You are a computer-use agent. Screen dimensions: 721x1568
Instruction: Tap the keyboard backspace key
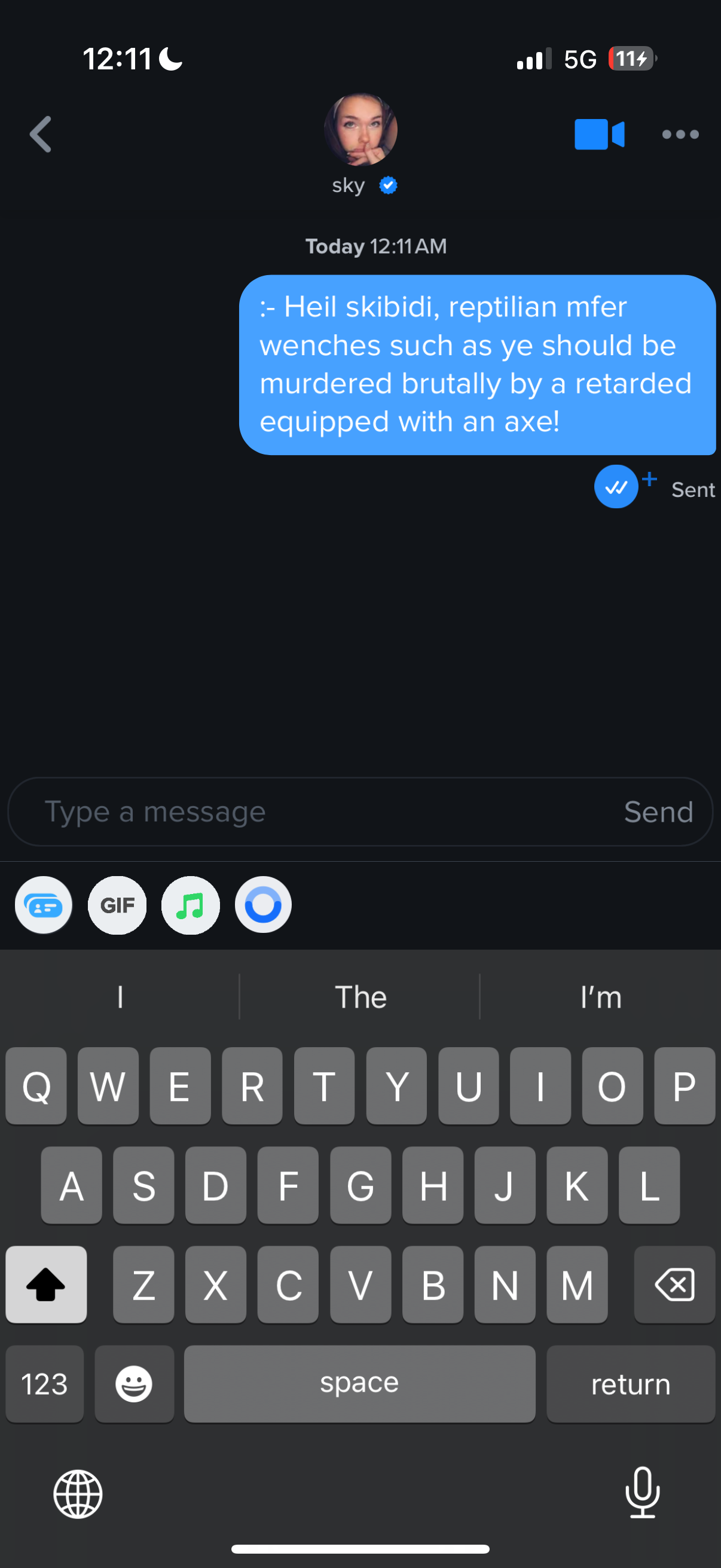click(674, 1284)
